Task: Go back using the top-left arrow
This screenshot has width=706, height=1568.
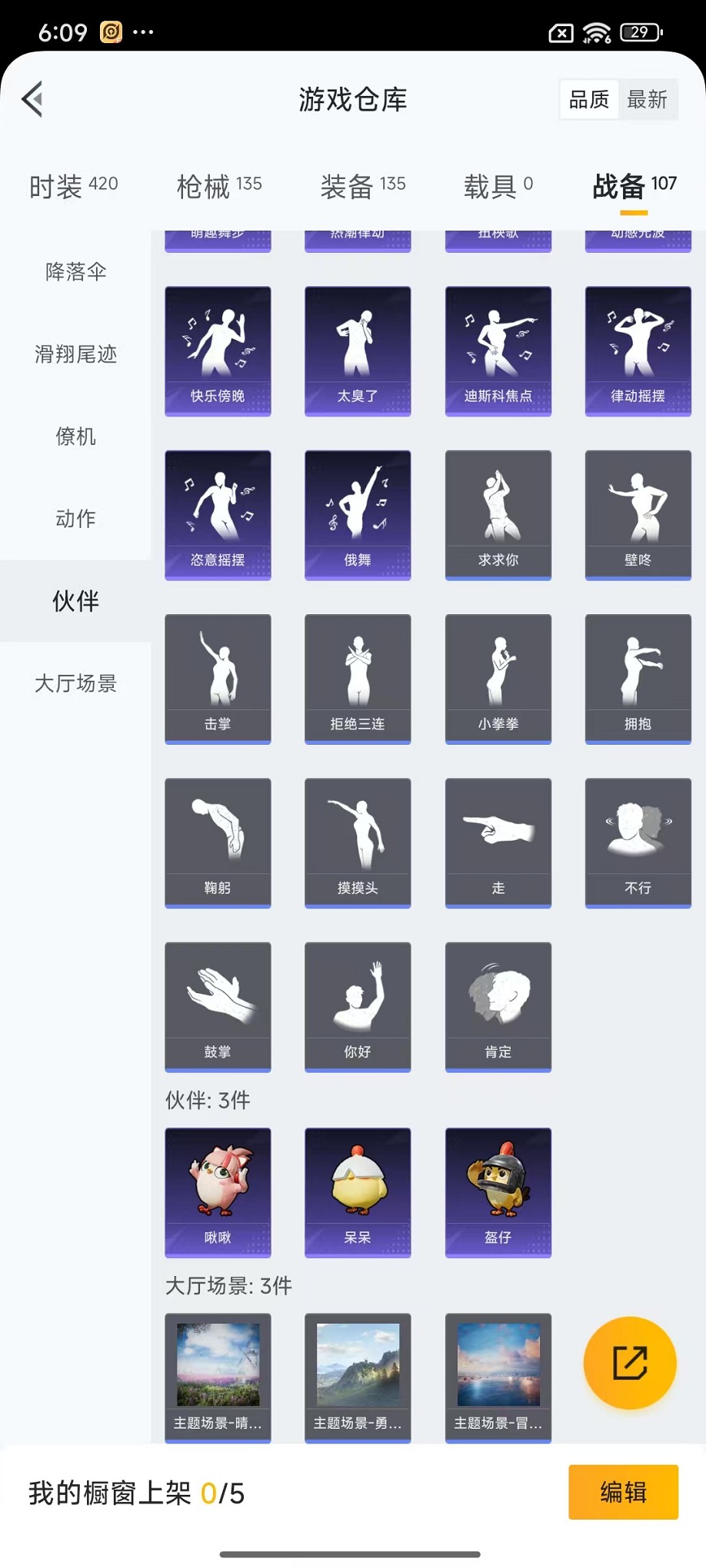Action: pos(32,99)
